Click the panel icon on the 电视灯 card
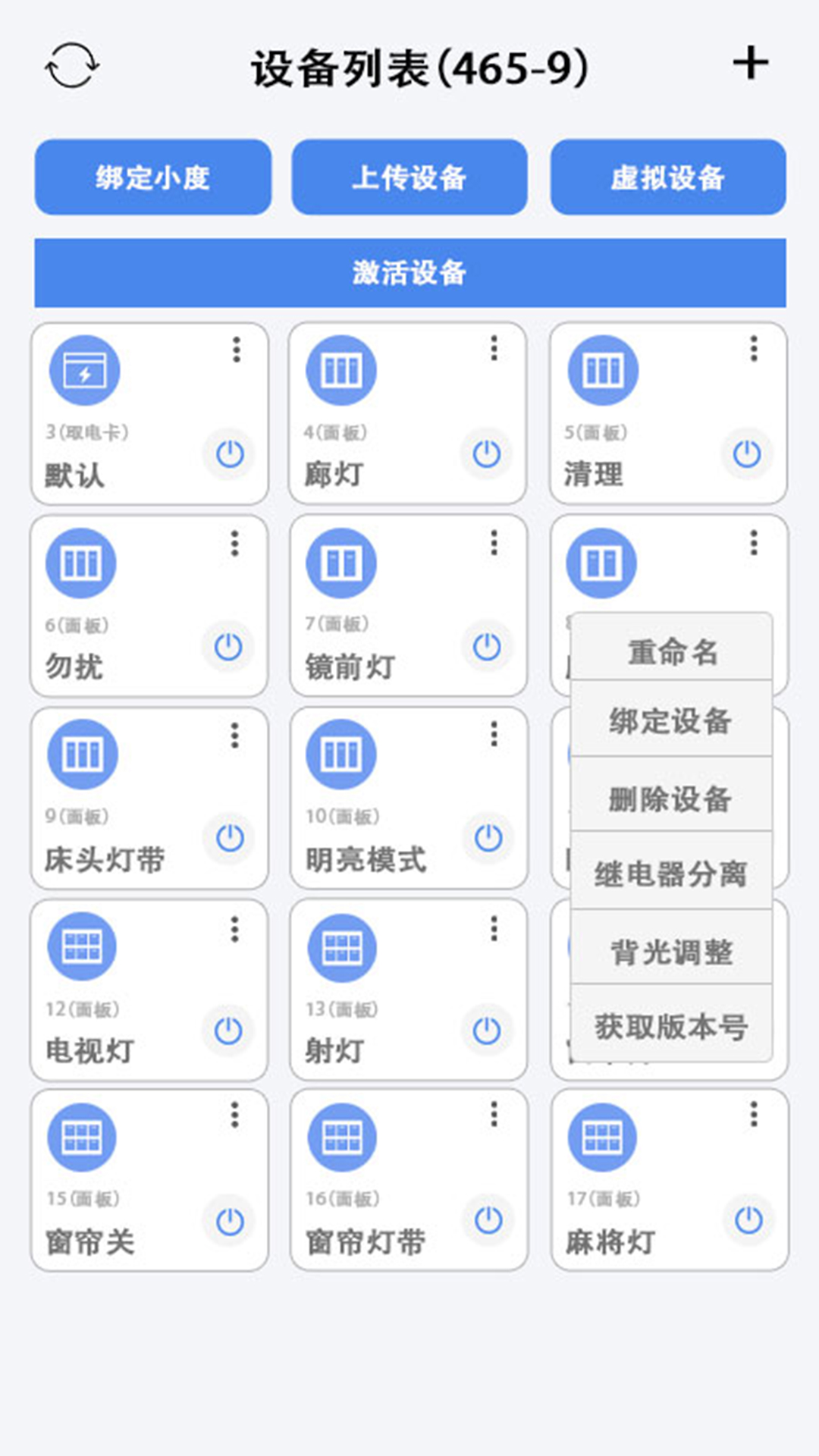 click(81, 946)
